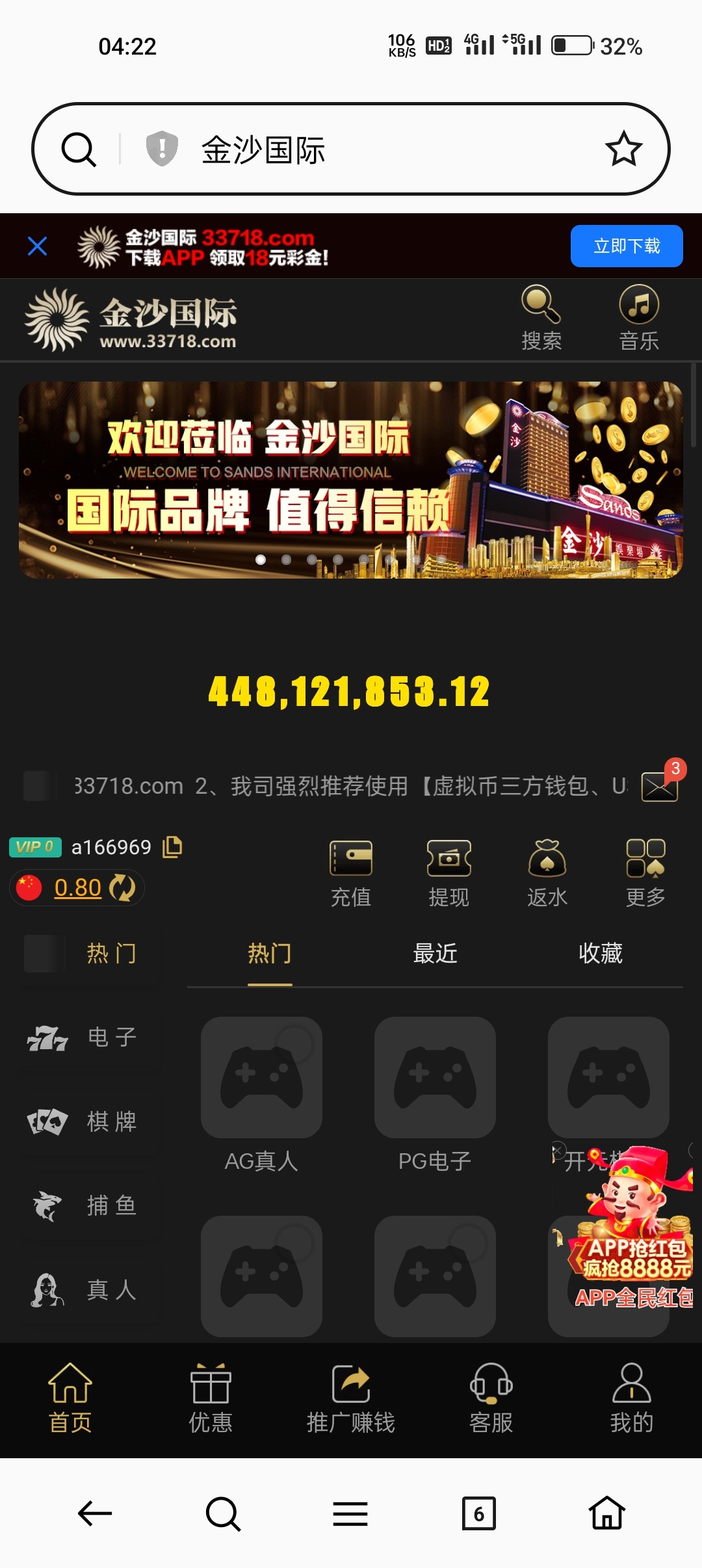Tap the 立即下载 download button
Screen dimensions: 702x1568
pyautogui.click(x=626, y=246)
